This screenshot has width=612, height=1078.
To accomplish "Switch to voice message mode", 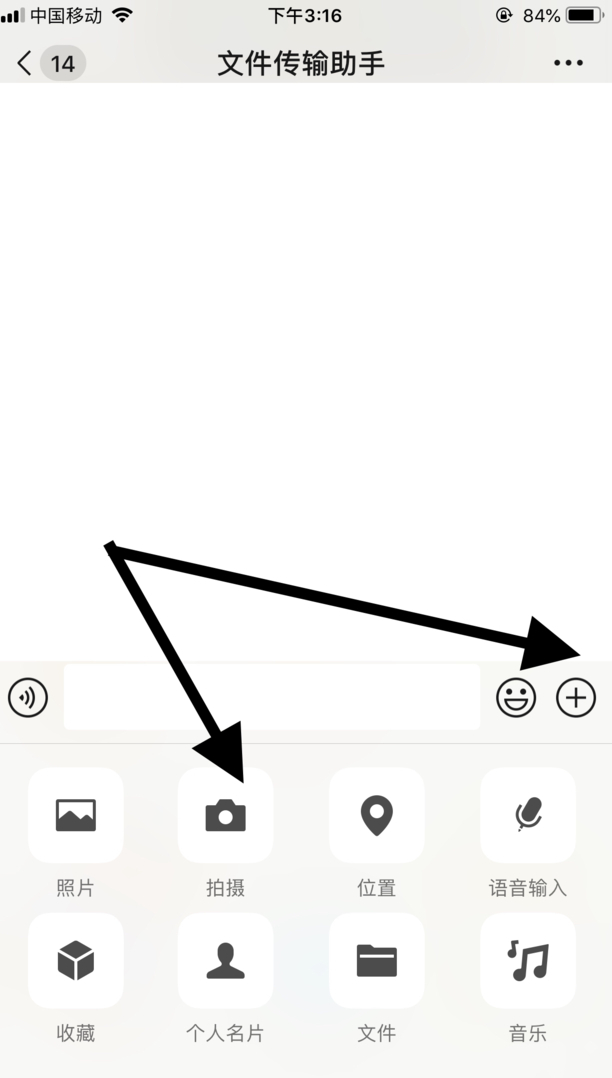I will pyautogui.click(x=28, y=697).
